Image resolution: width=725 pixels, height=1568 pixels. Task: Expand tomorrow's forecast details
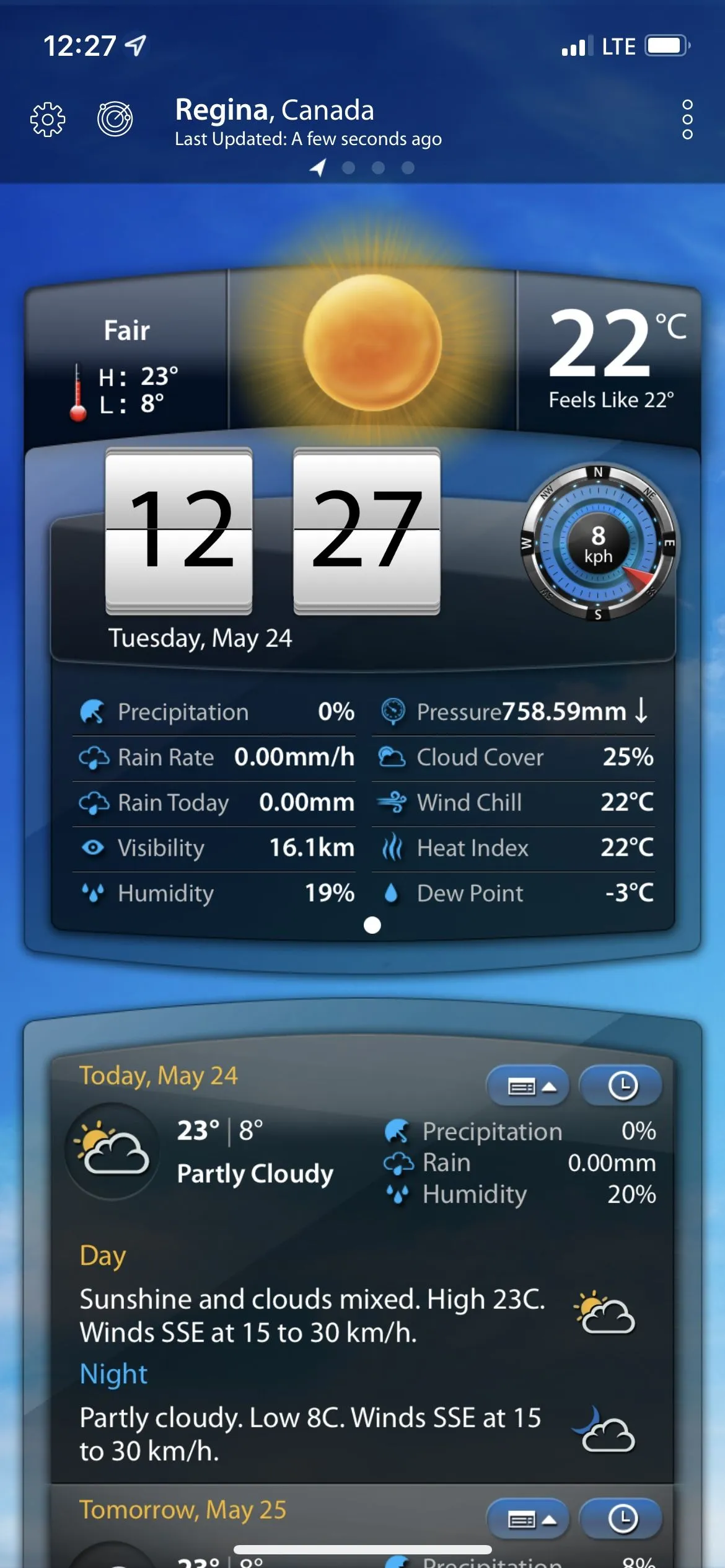[x=528, y=1519]
